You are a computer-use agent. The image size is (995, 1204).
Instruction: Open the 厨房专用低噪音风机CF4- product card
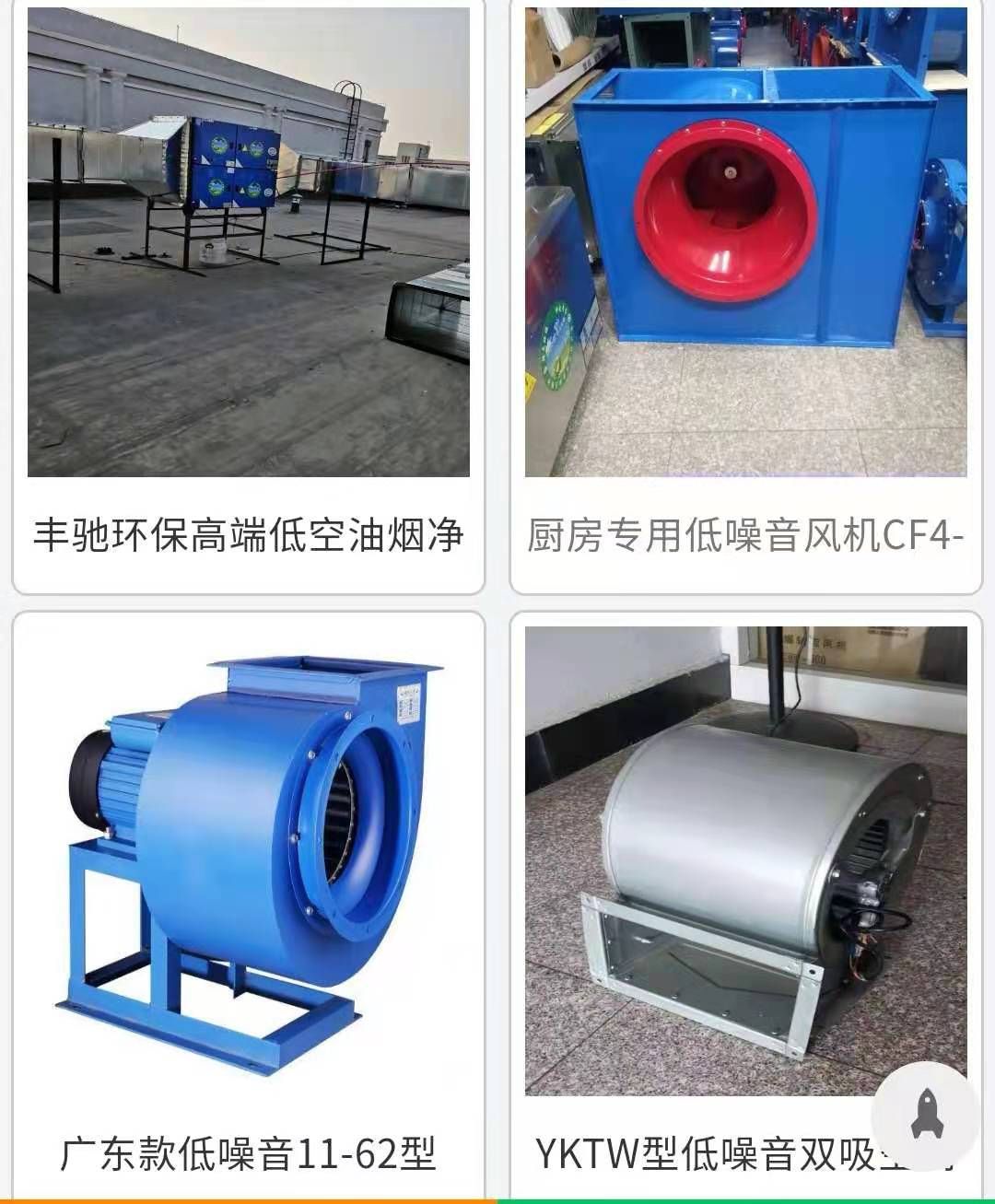[x=745, y=276]
